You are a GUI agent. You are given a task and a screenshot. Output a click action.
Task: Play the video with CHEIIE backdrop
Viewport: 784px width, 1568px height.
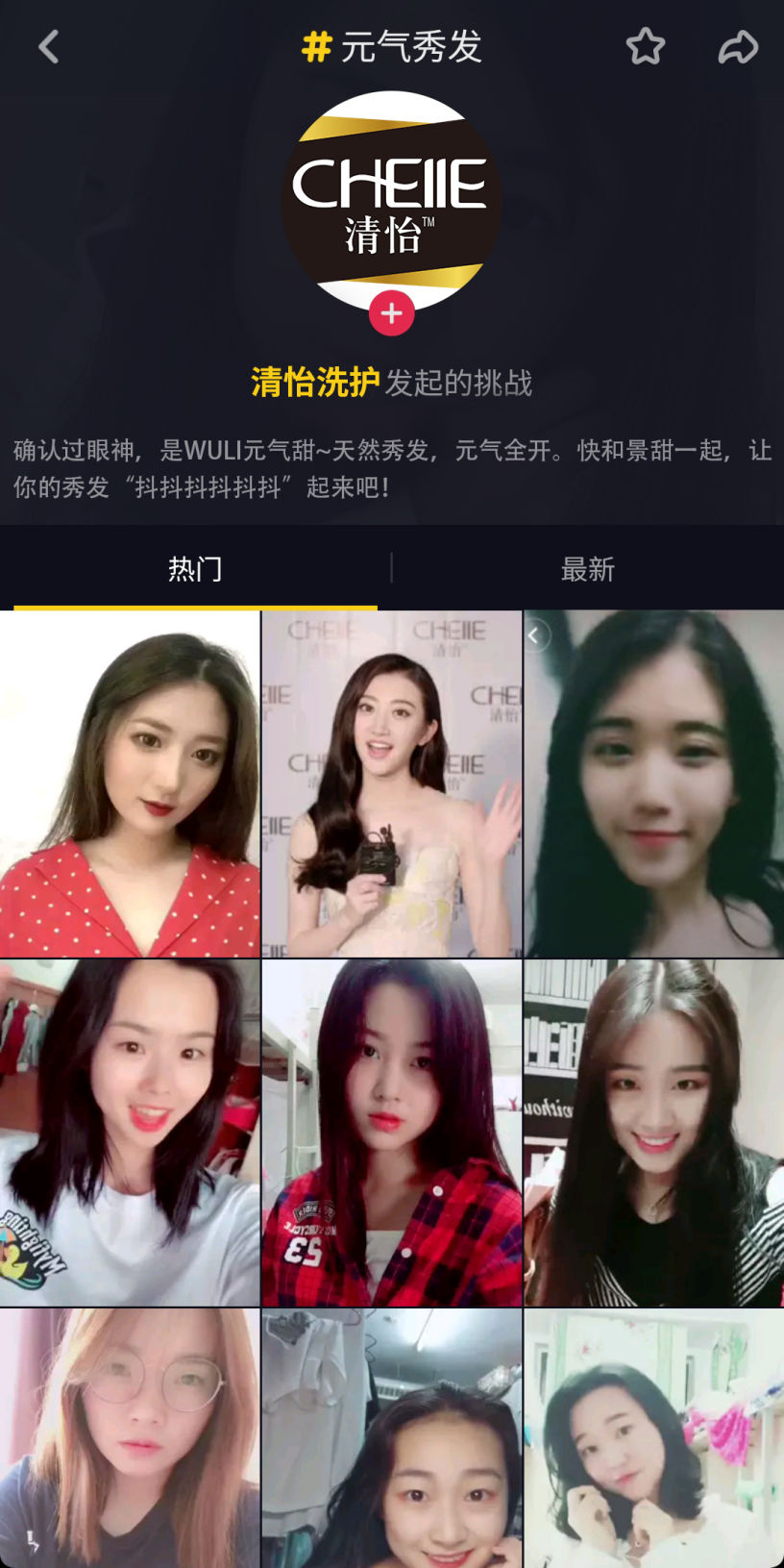[x=391, y=784]
